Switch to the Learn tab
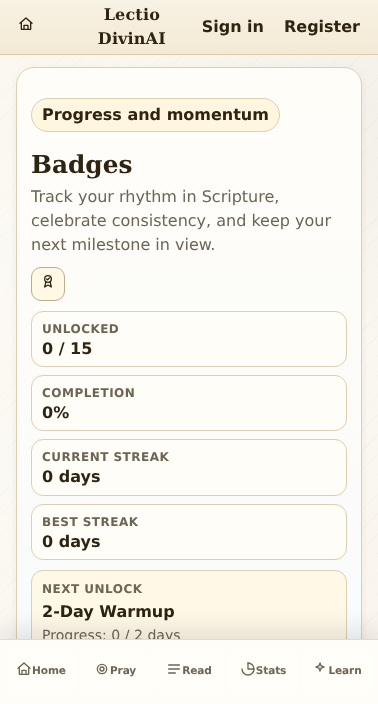Screen dimensions: 378x704 point(338,669)
